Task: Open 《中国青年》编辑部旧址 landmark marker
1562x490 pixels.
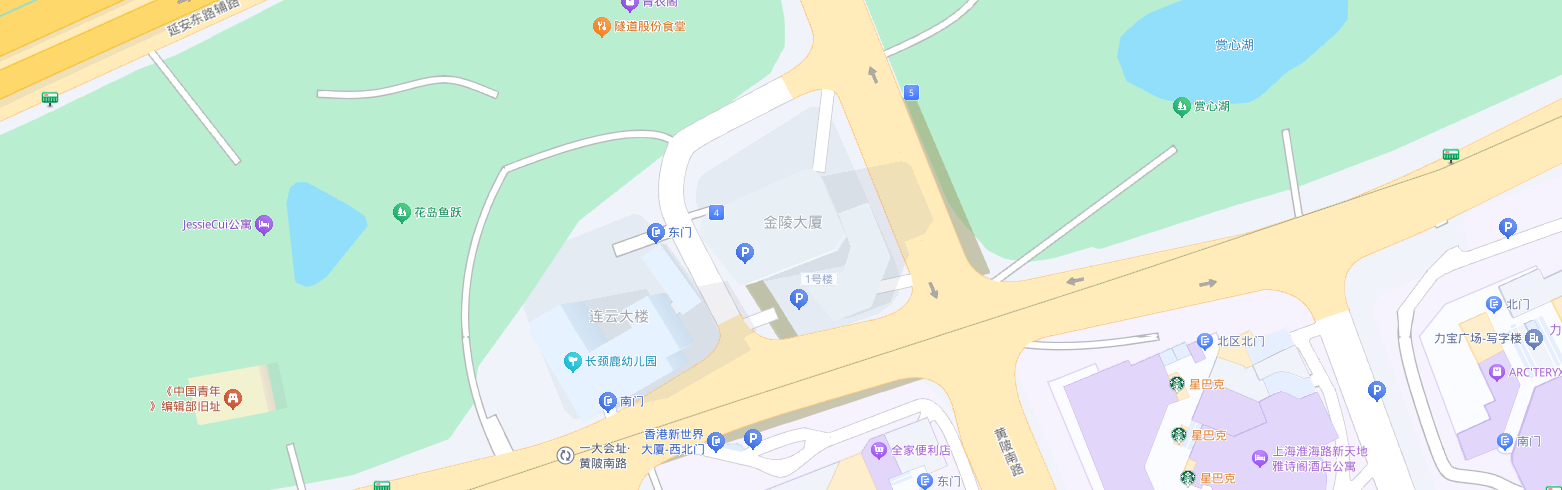Action: click(x=233, y=399)
